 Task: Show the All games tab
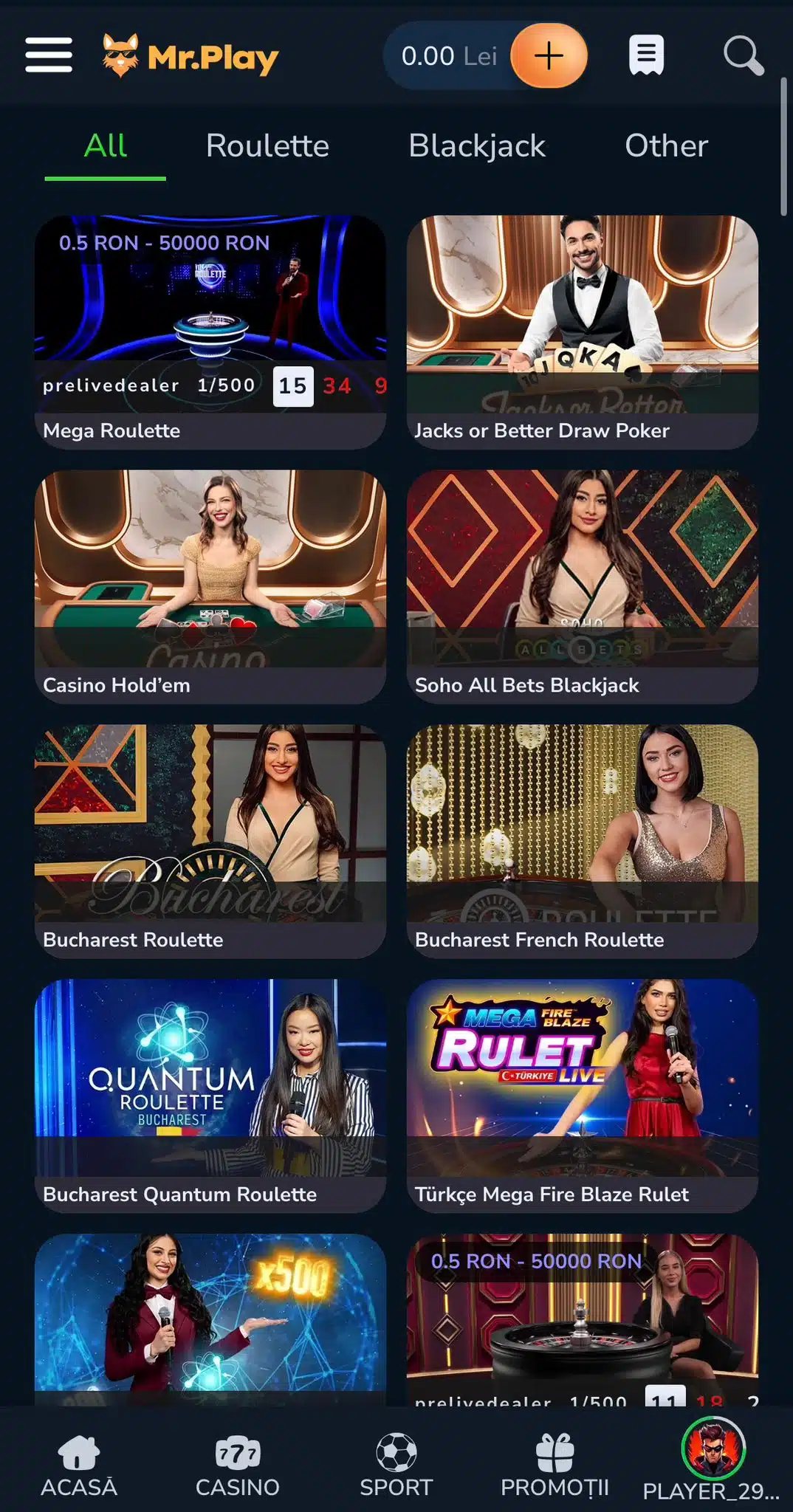106,145
